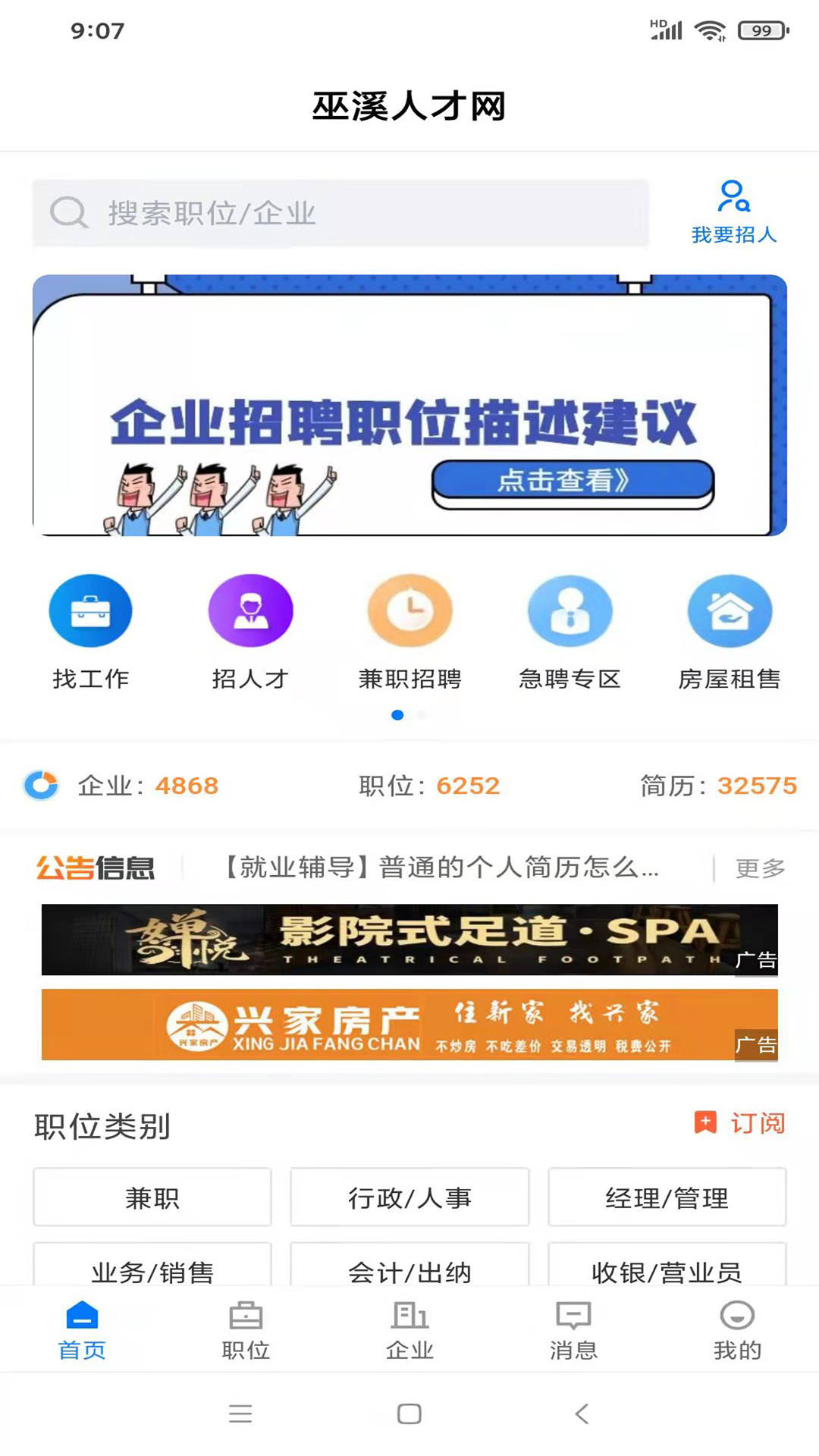
Task: Tap the 兼职招聘 clock icon
Action: coord(409,610)
